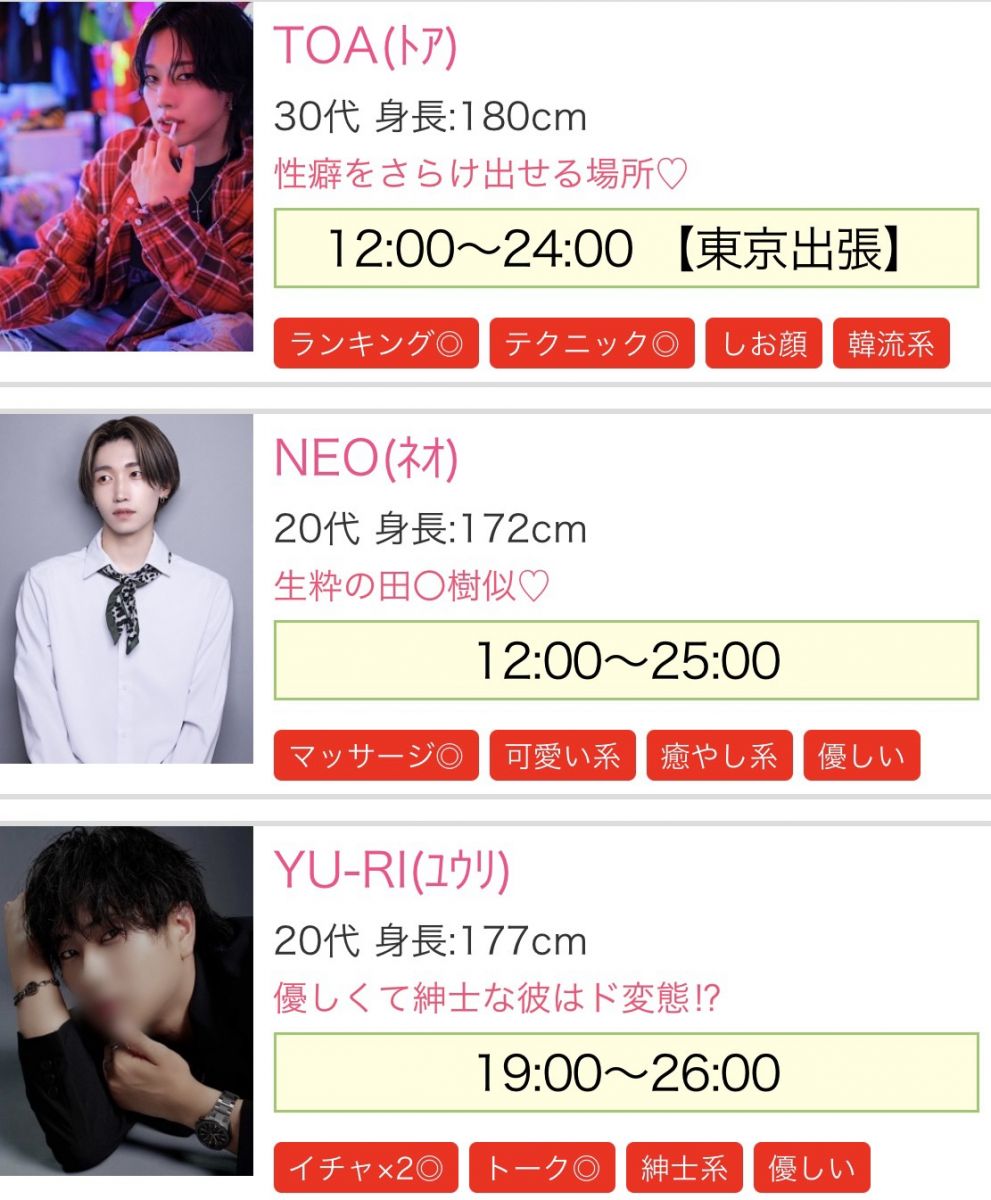This screenshot has width=991, height=1200.
Task: Tap the 可愛い系 tag
Action: click(562, 756)
